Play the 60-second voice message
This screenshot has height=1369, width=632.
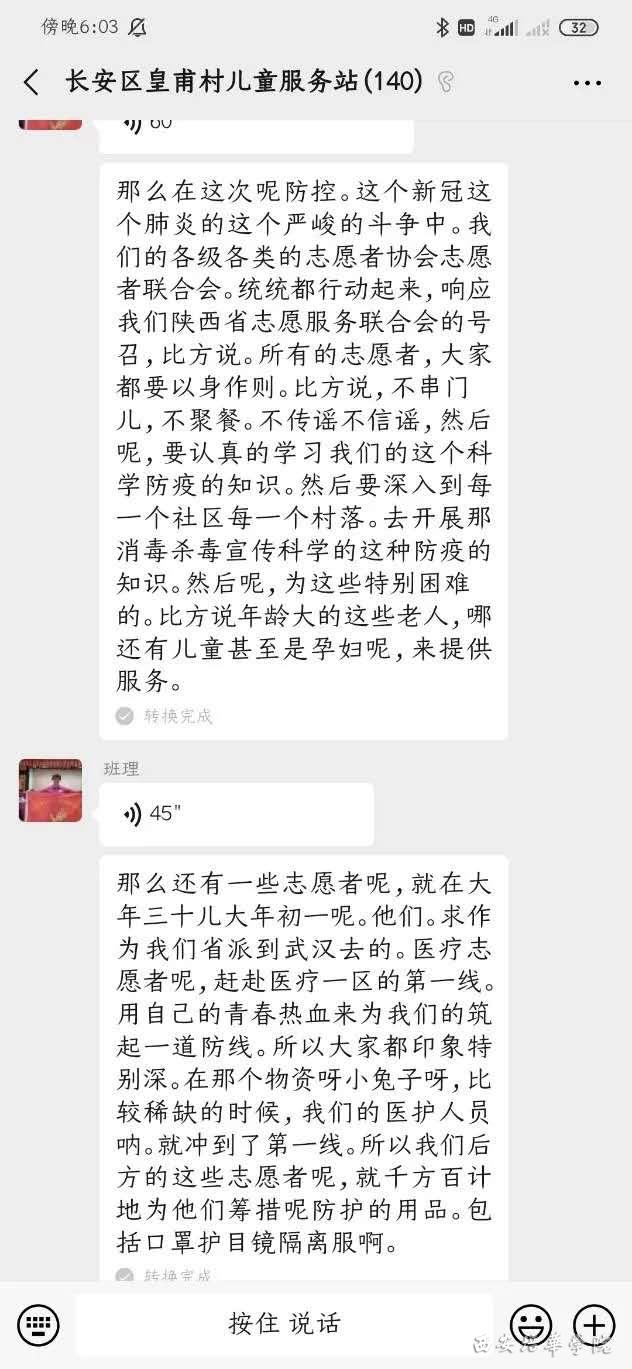point(255,130)
